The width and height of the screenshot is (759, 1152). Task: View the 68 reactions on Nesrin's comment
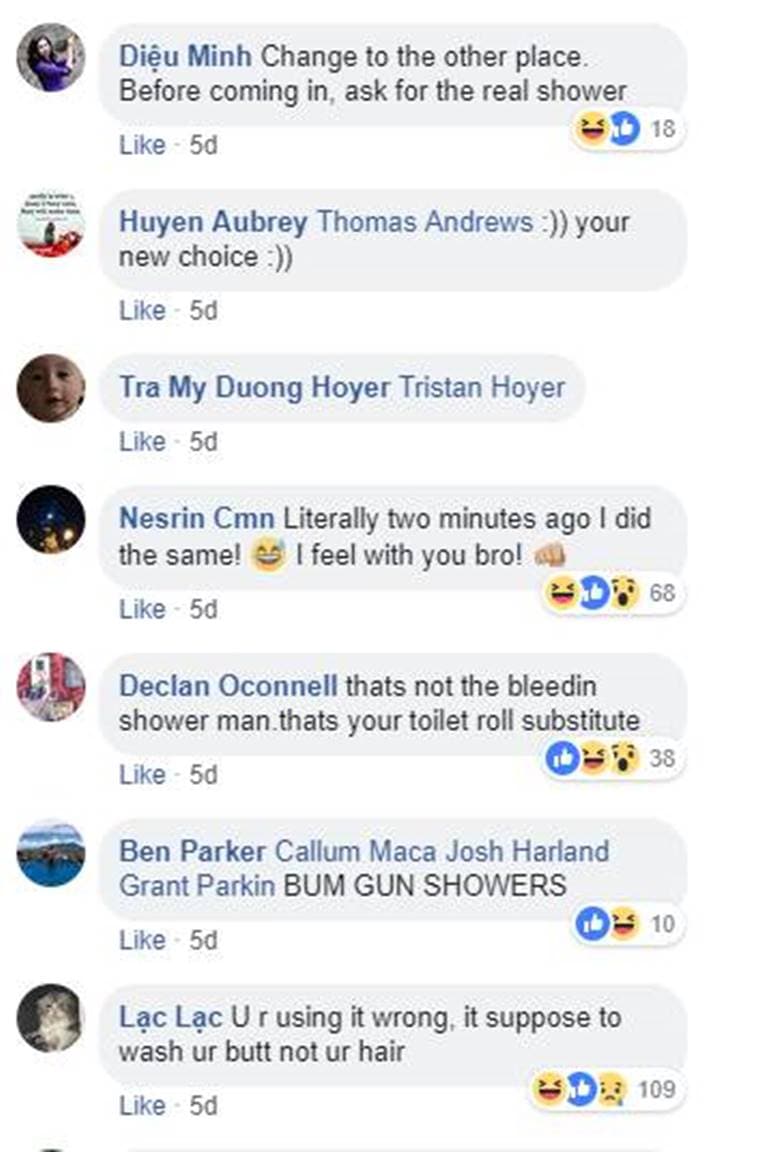(x=611, y=593)
